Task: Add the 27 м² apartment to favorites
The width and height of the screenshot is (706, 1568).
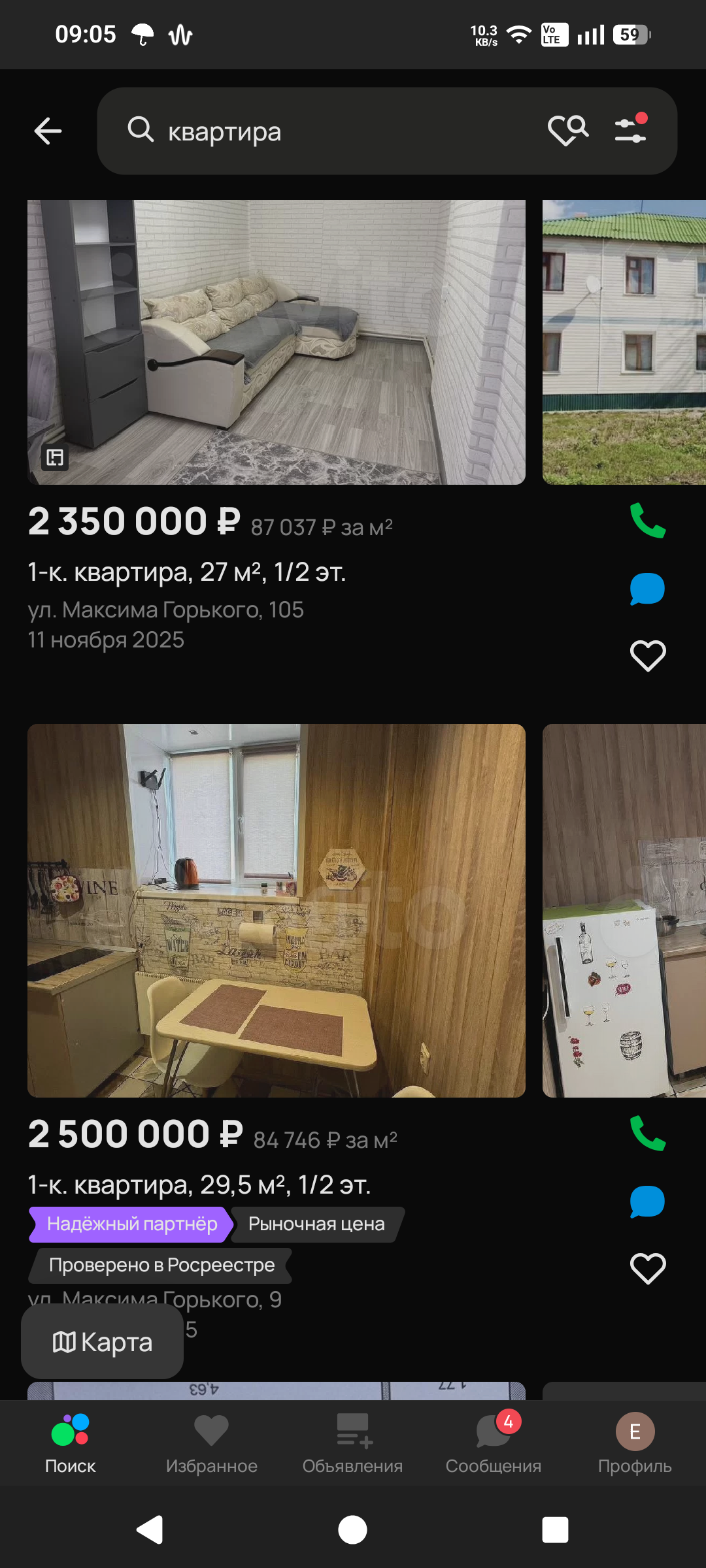Action: 647,655
